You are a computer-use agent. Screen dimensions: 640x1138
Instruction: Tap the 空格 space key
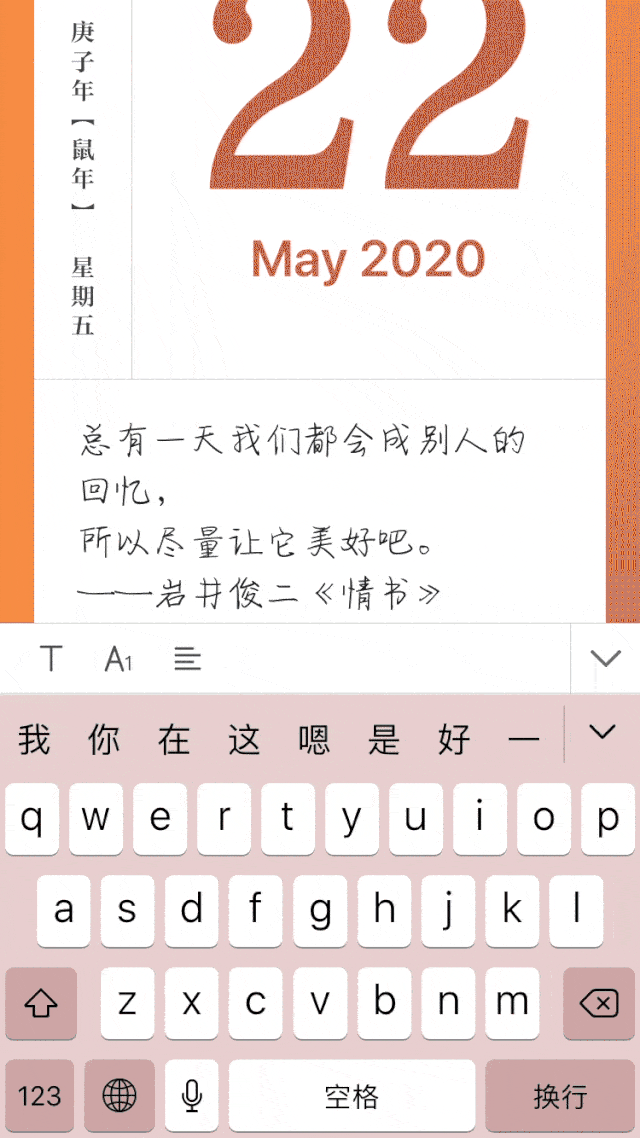point(352,1096)
